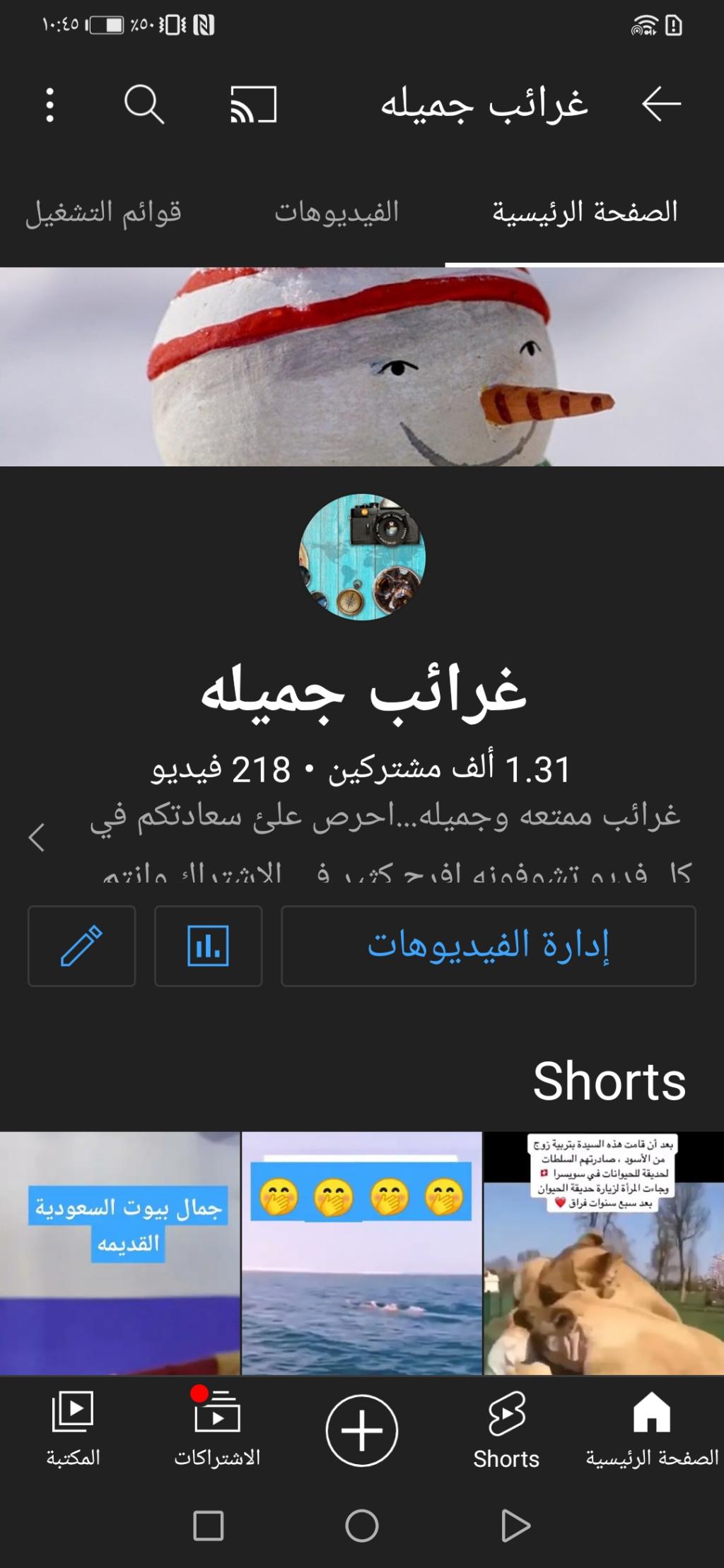
Task: Expand the channel description chevron
Action: (37, 837)
